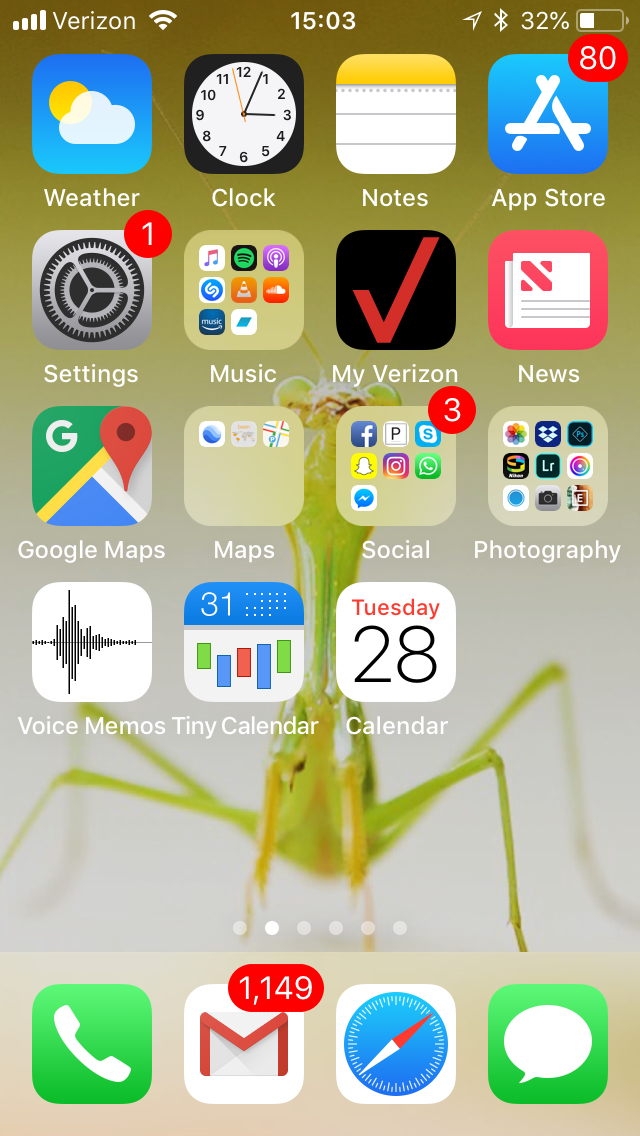The height and width of the screenshot is (1136, 640).
Task: Launch the Clock app
Action: coord(244,114)
